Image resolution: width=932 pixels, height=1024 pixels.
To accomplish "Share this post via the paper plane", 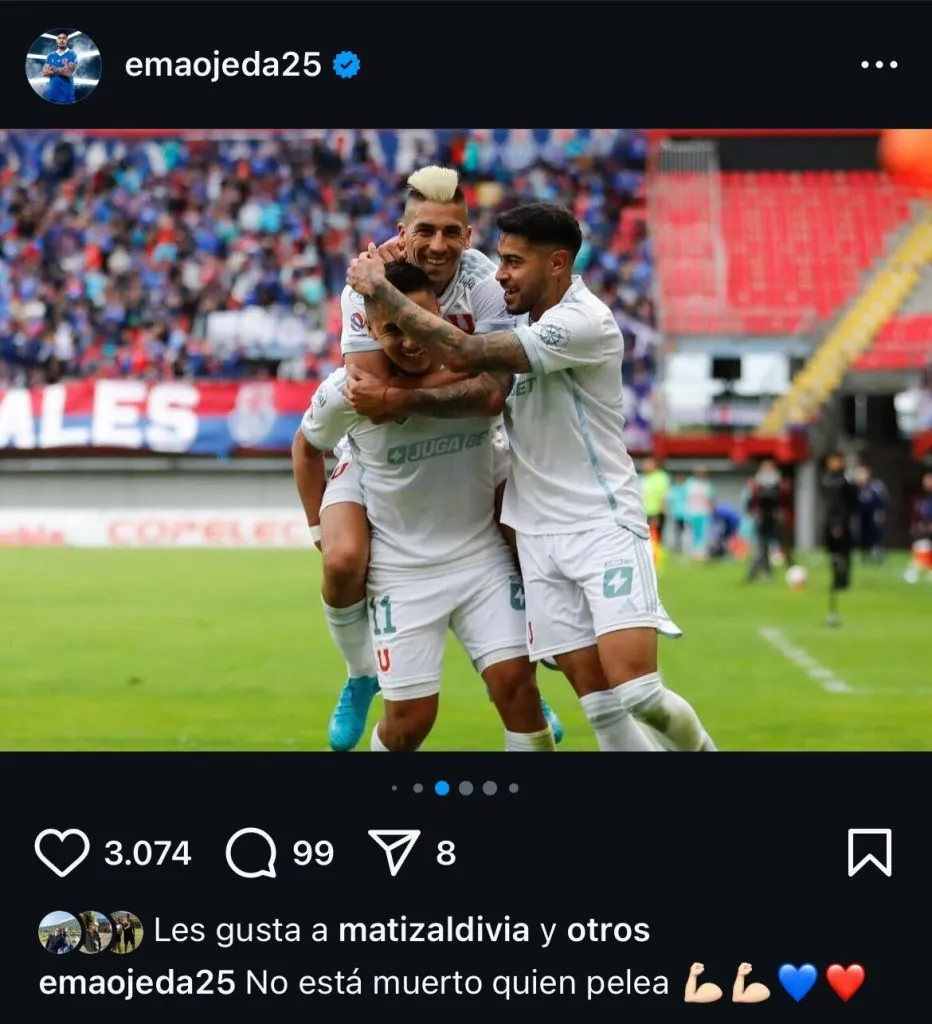I will (394, 852).
